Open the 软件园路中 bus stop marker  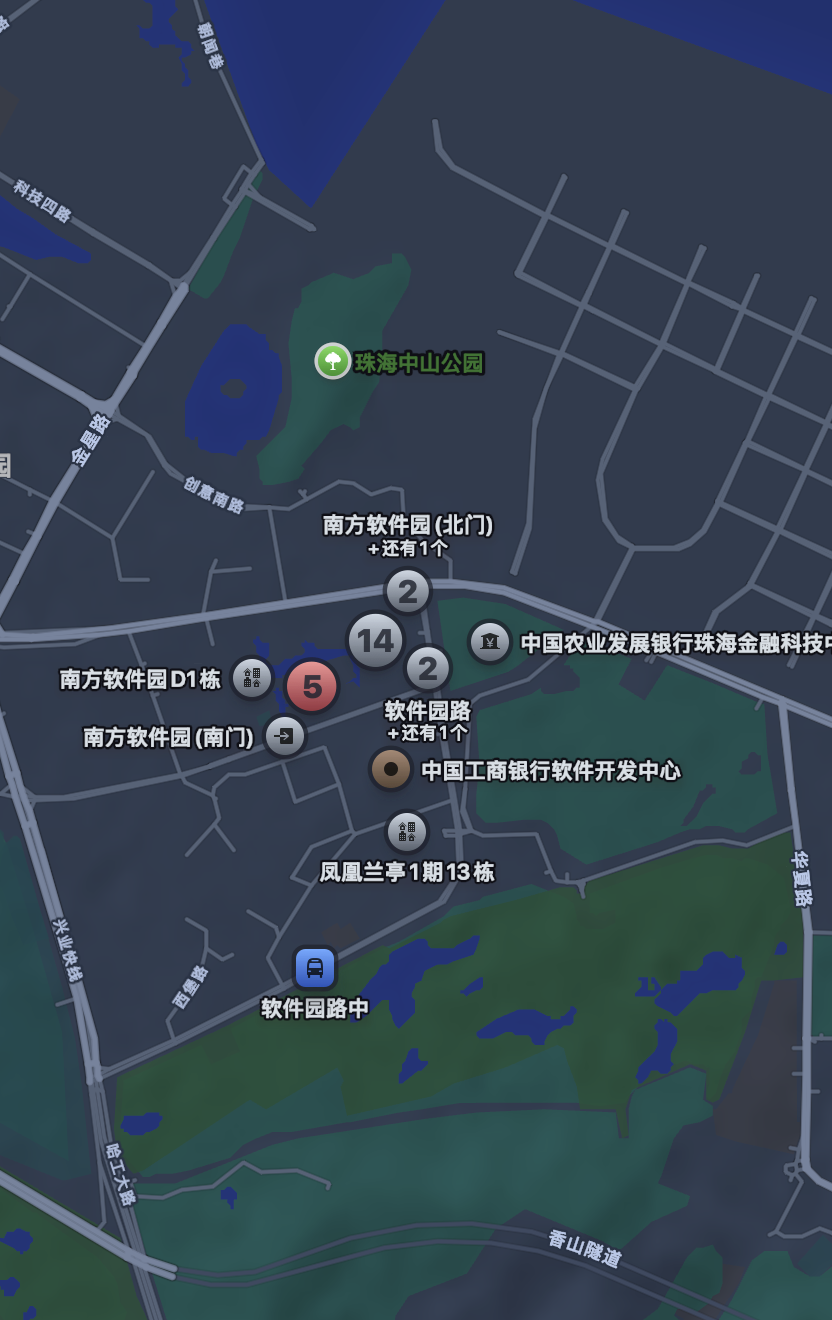point(315,967)
